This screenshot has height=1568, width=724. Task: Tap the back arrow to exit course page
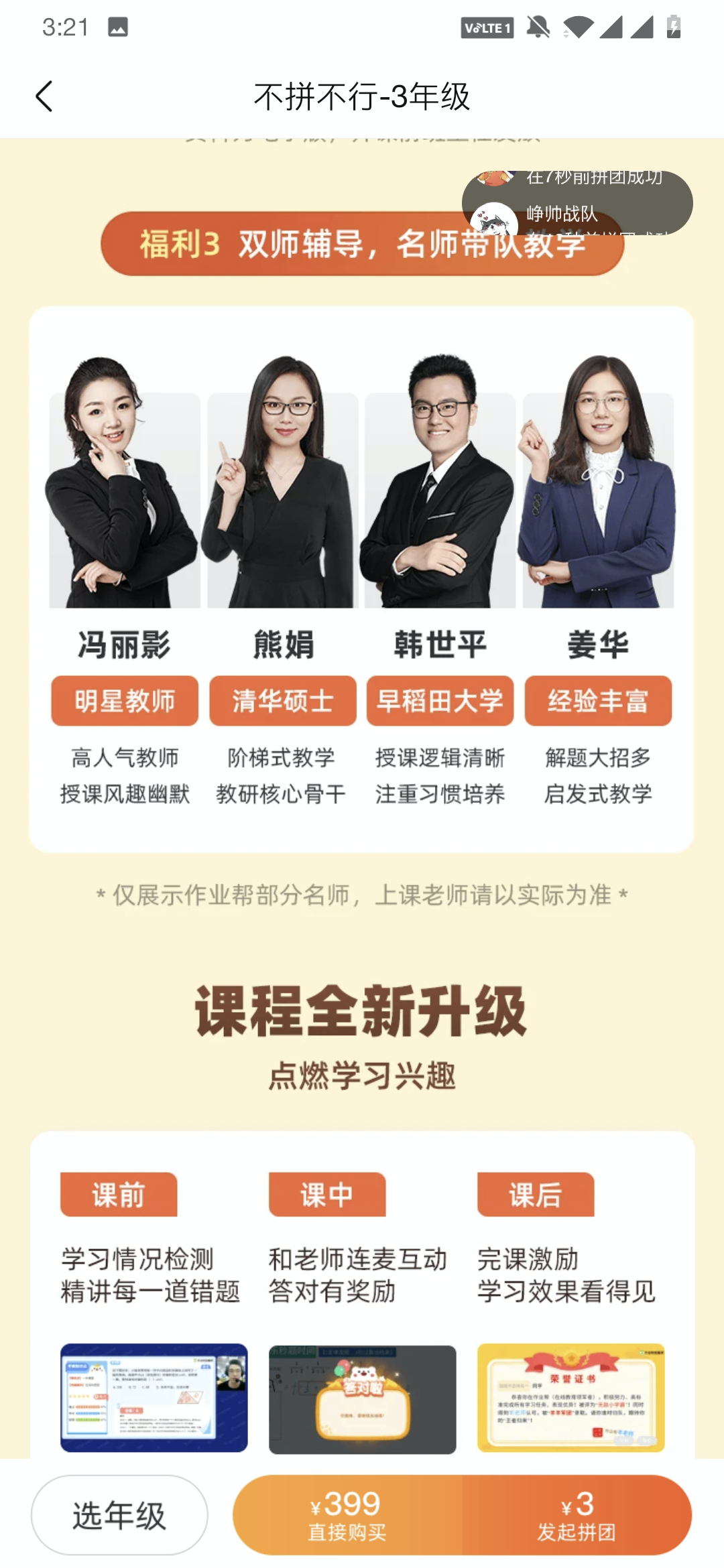pos(44,95)
